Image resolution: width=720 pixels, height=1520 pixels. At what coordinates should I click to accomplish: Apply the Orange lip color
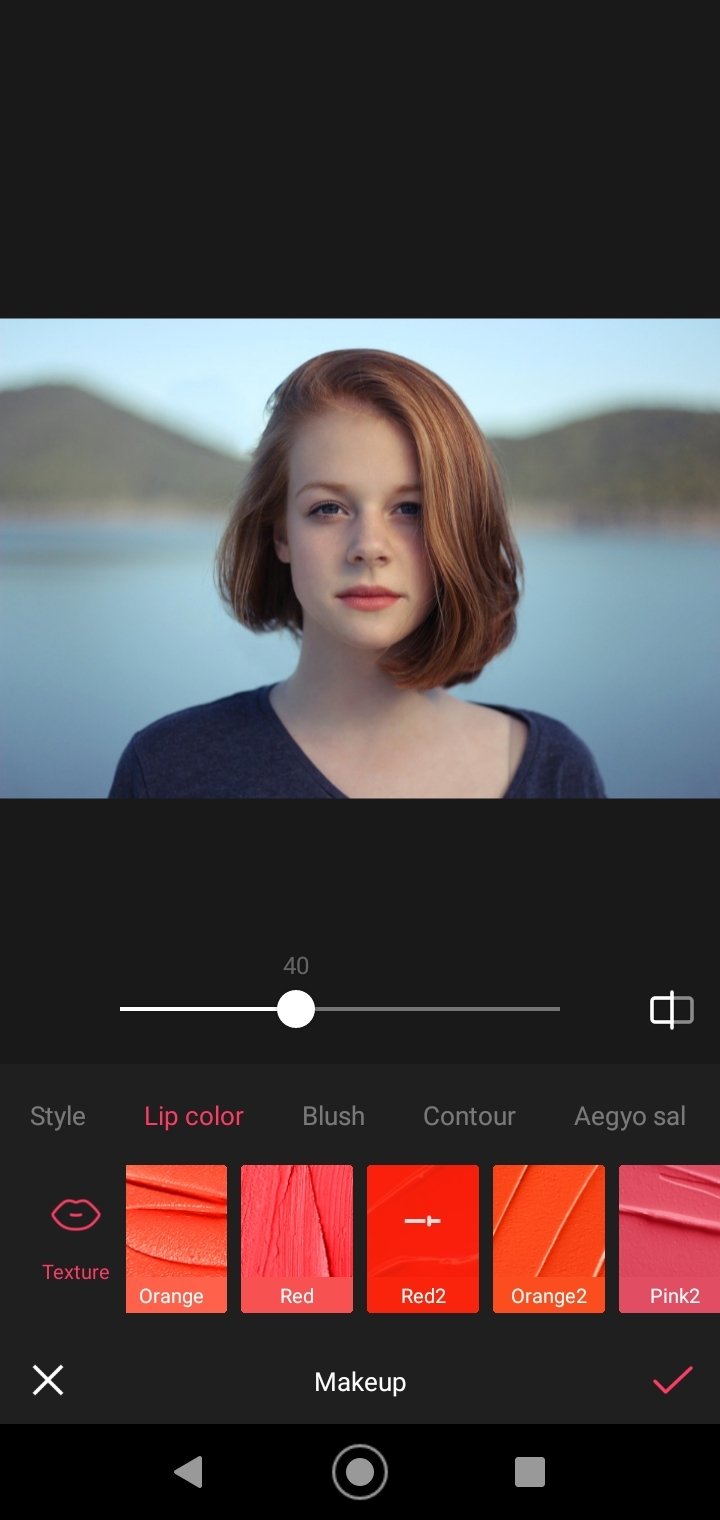point(176,1238)
